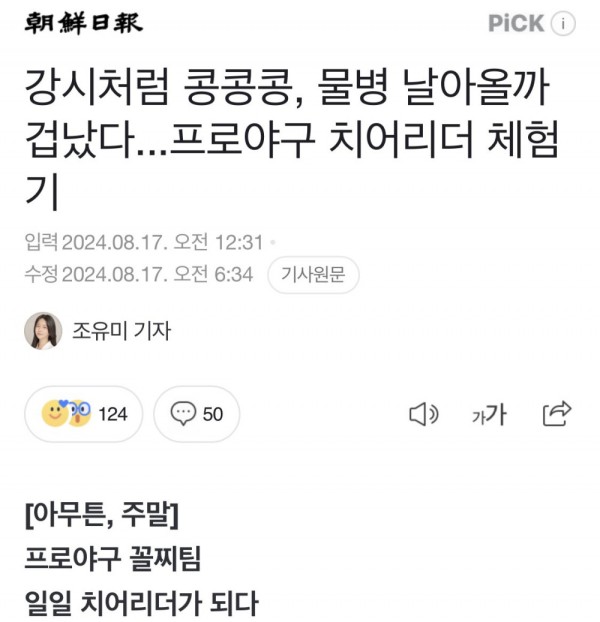Viewport: 600px width, 622px height.
Task: Open the reactions button showing 124
Action: point(84,414)
